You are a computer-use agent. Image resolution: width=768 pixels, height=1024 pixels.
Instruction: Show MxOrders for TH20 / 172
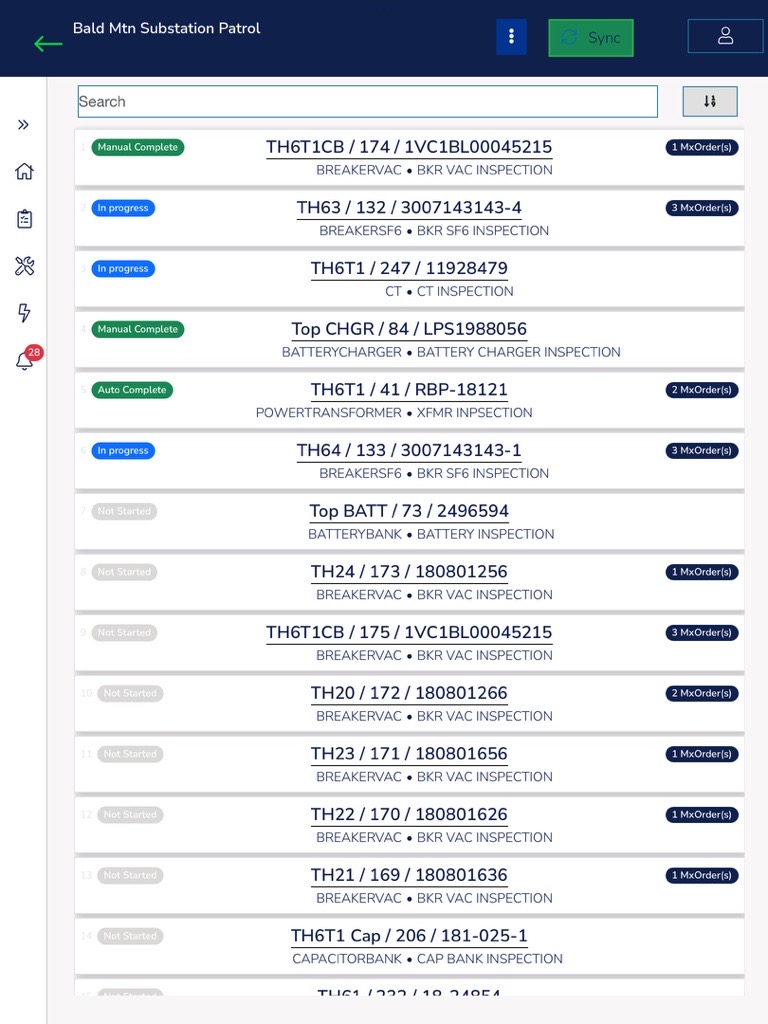(702, 693)
